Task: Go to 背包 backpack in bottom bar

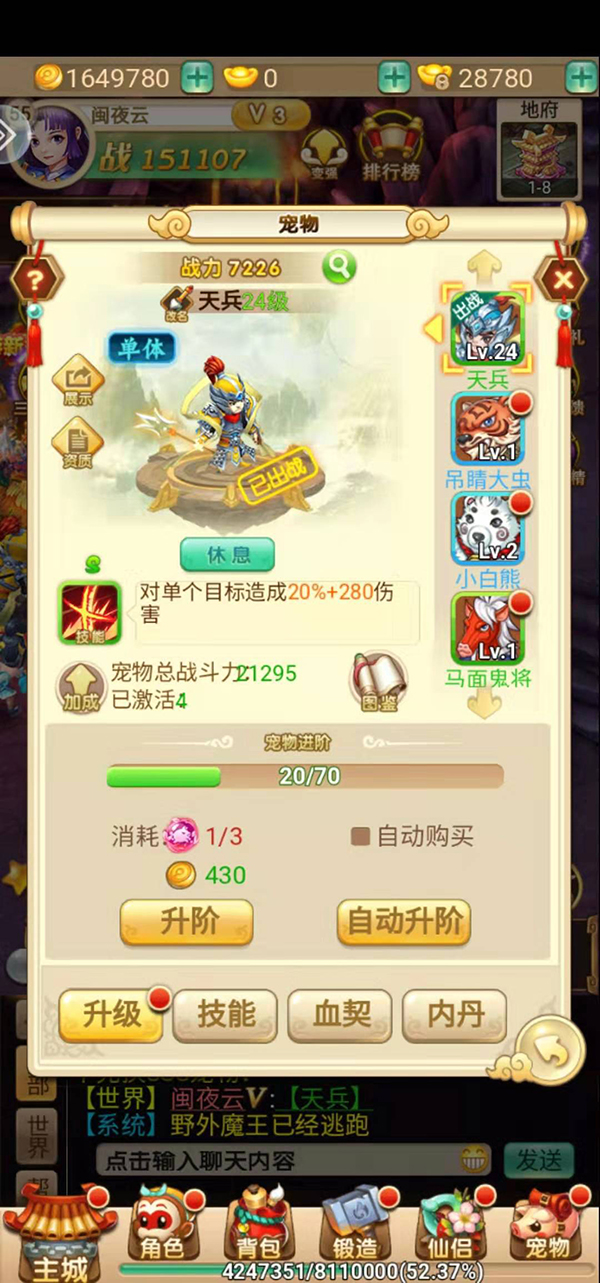Action: pyautogui.click(x=259, y=1225)
